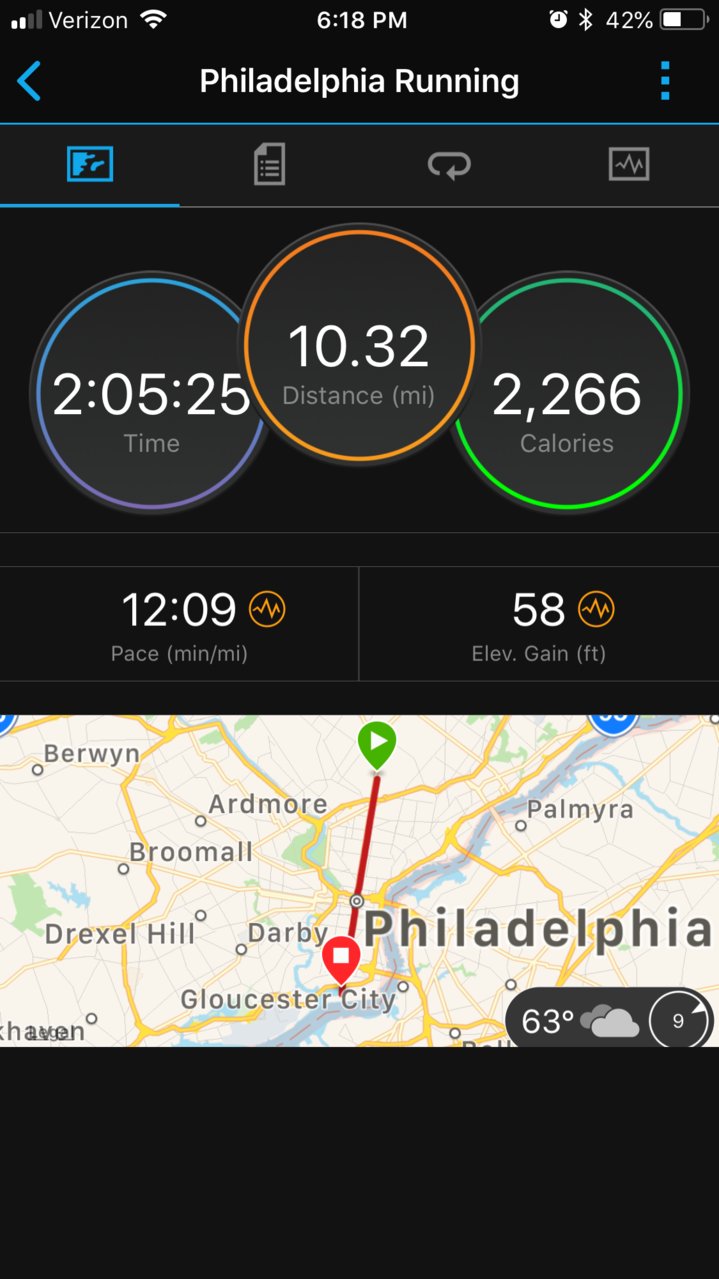Viewport: 719px width, 1279px height.
Task: Go back using the blue arrow
Action: tap(30, 81)
